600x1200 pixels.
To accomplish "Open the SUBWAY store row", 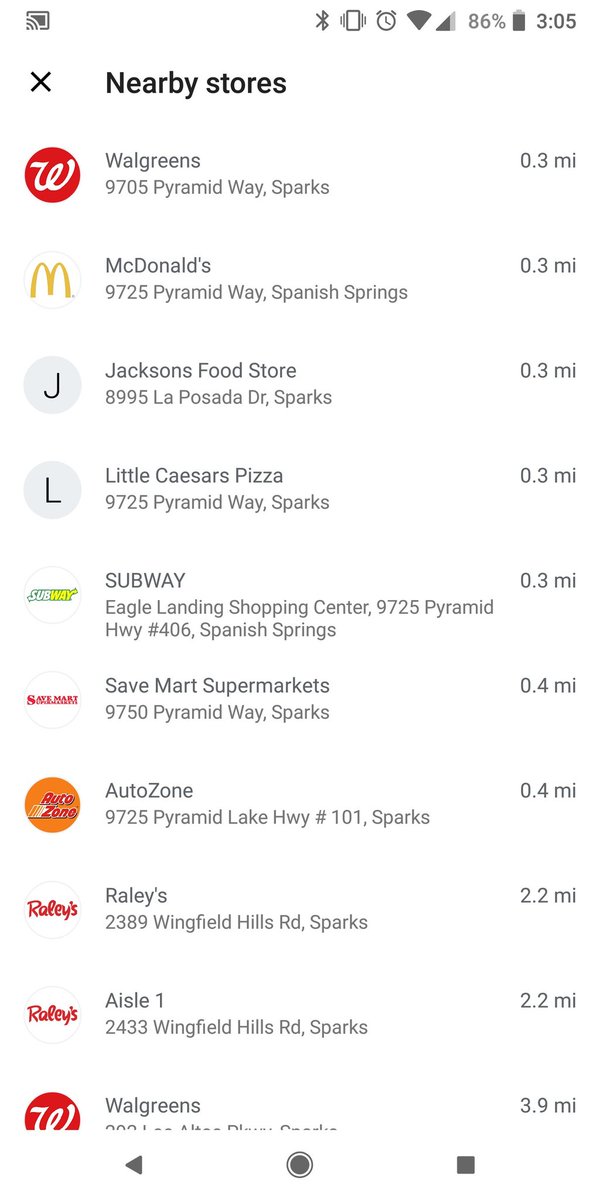I will (x=299, y=604).
